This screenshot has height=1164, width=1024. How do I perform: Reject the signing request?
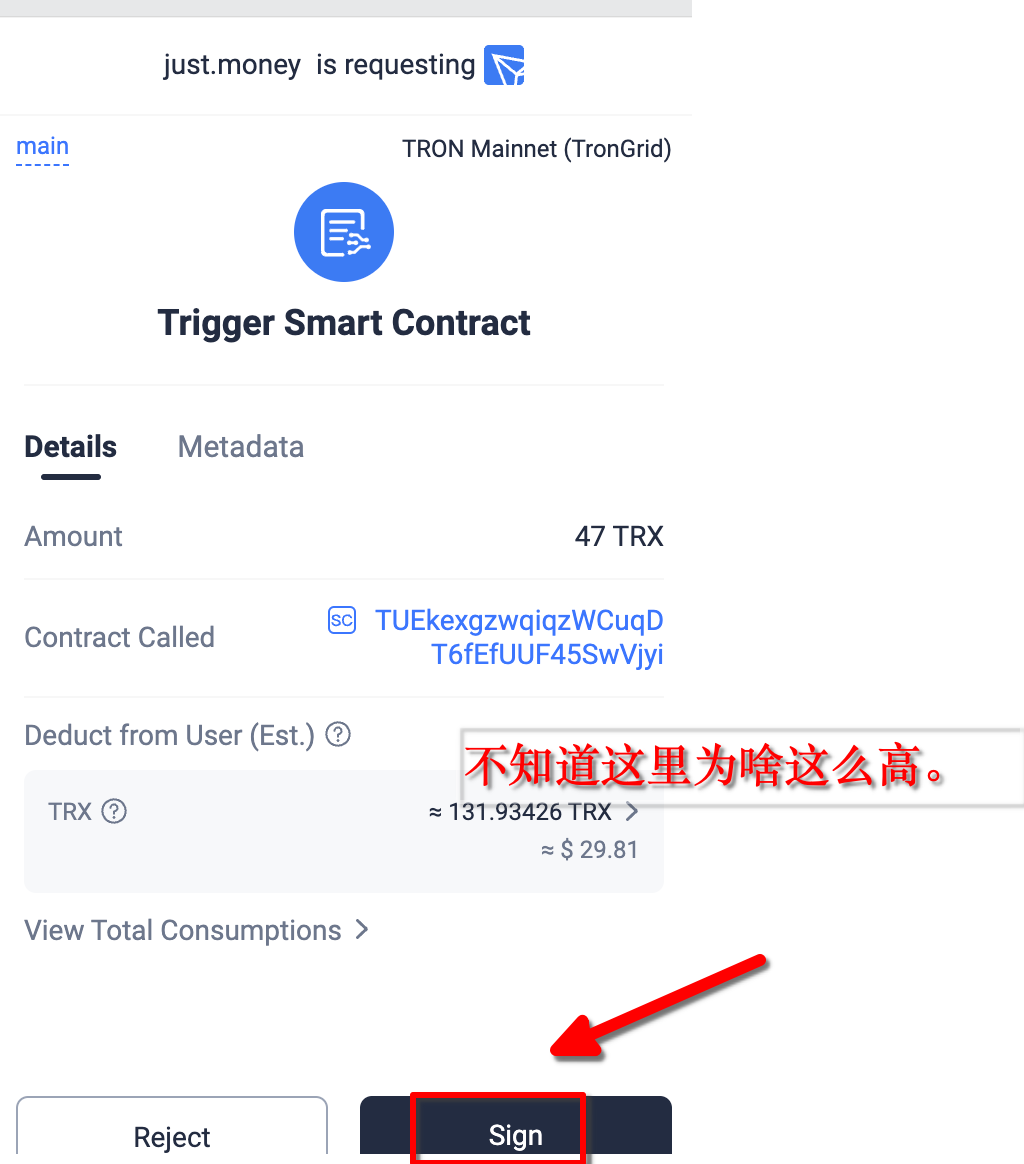[172, 1136]
